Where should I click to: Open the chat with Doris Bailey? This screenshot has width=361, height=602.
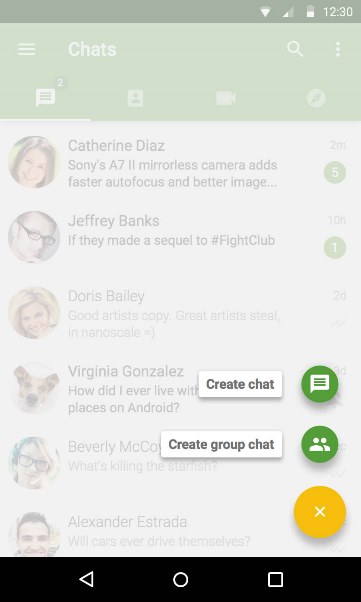(180, 313)
